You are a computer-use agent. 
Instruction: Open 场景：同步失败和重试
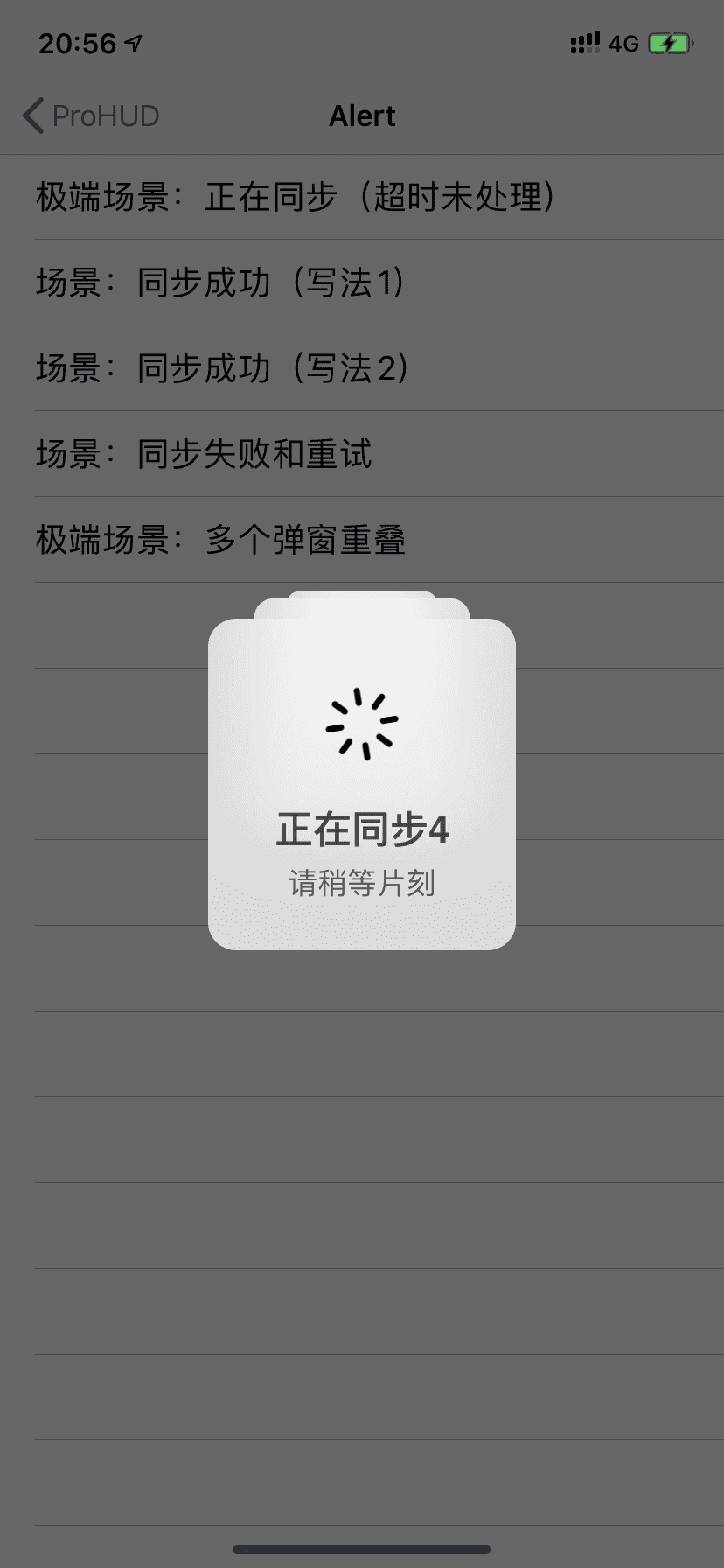(x=204, y=454)
